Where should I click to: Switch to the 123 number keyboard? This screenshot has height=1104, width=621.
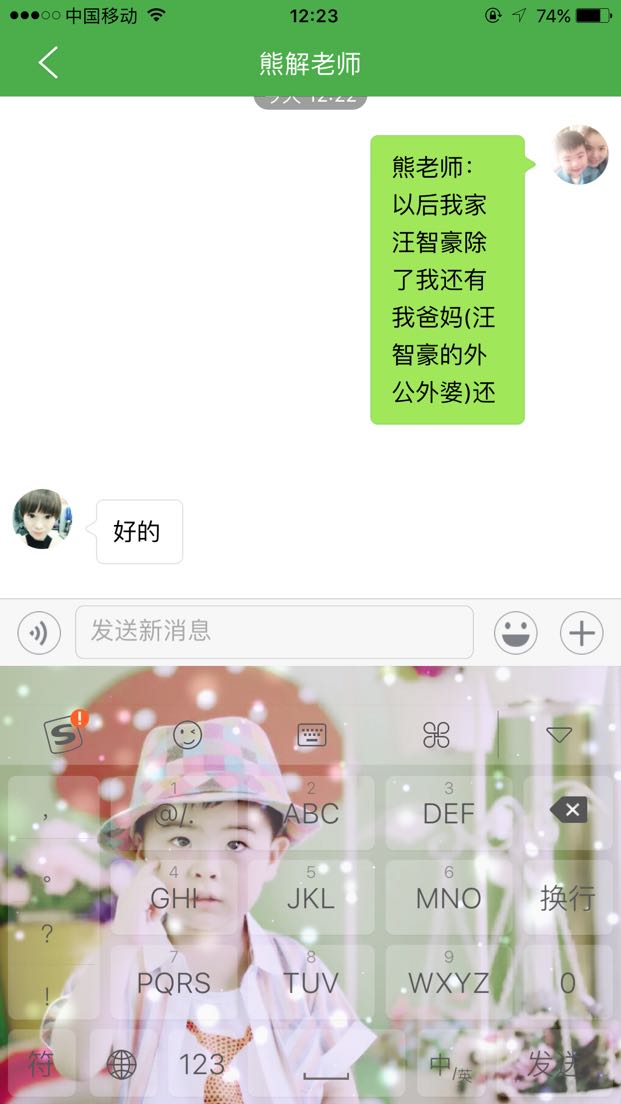click(201, 1064)
